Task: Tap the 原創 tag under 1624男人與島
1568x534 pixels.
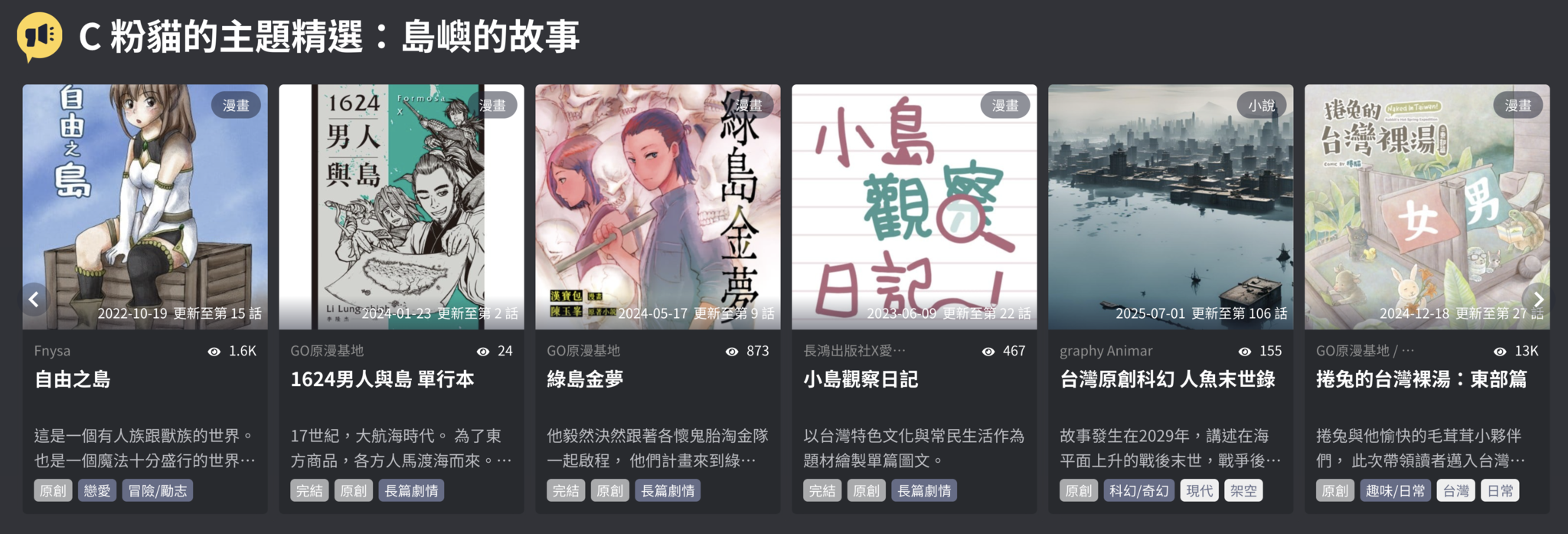Action: click(x=353, y=491)
